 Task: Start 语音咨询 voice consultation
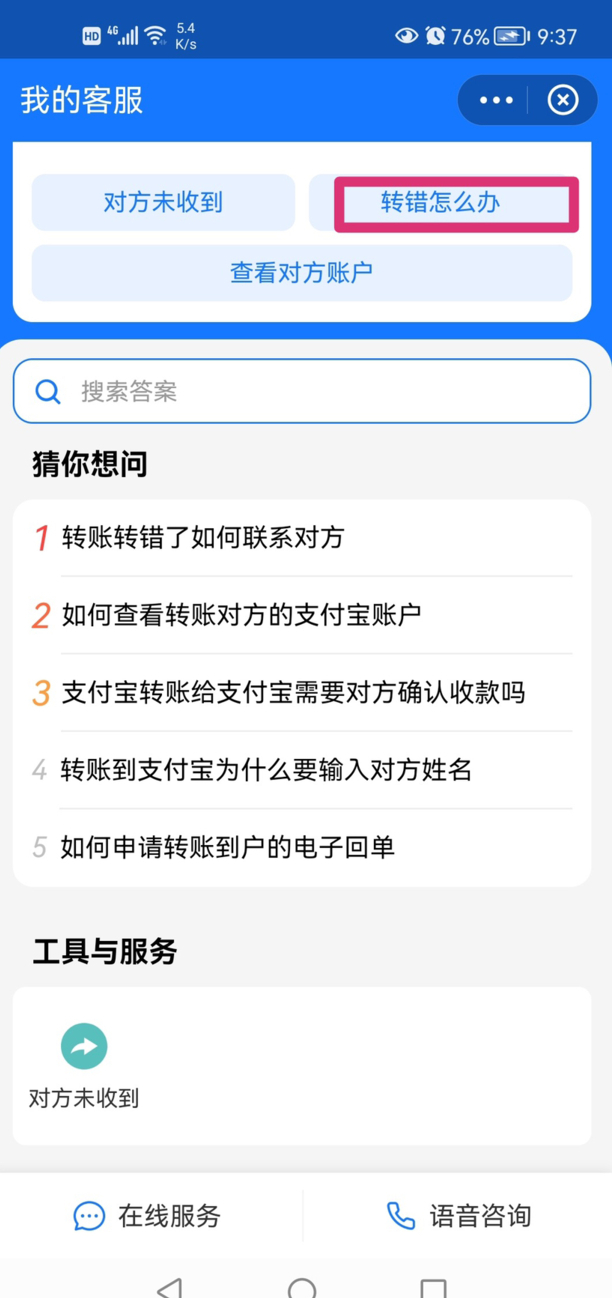(459, 1216)
